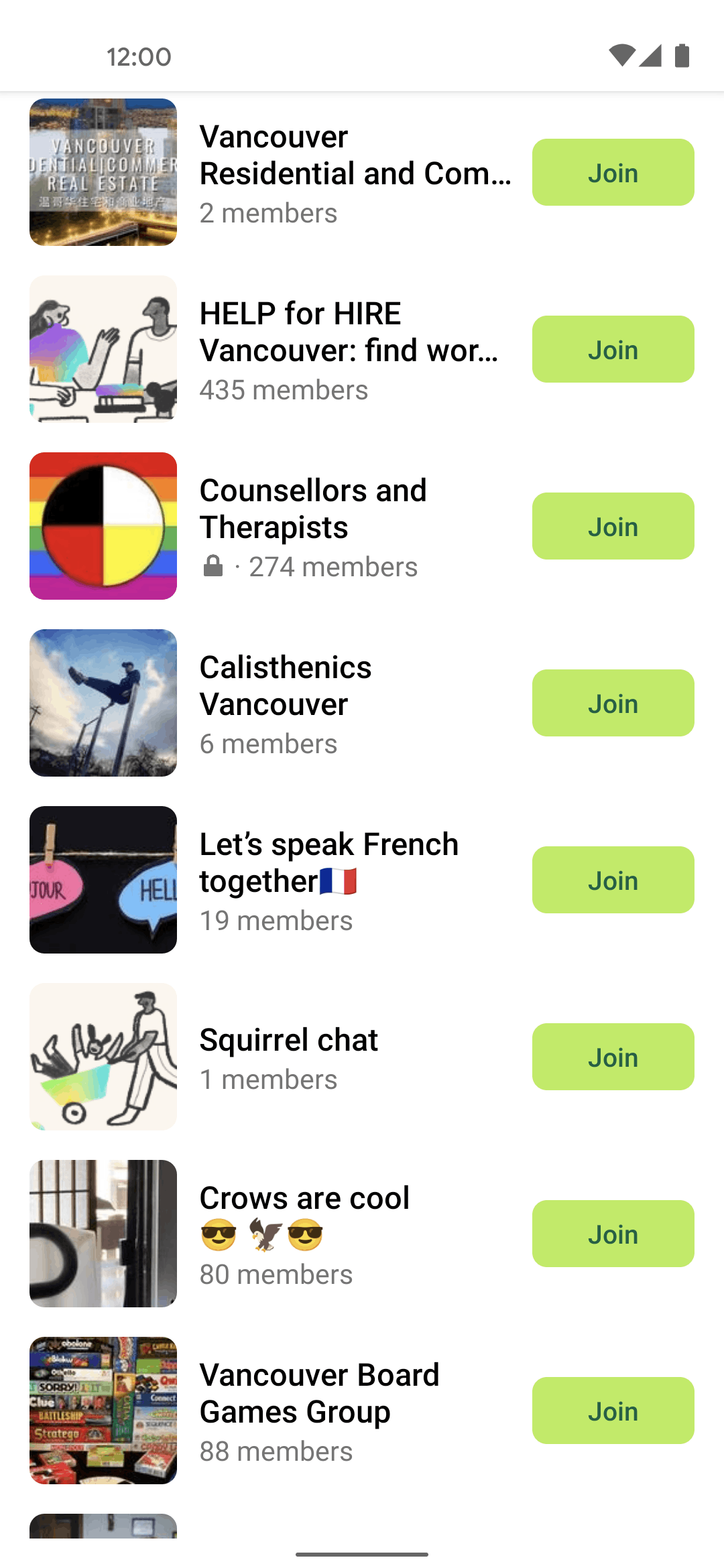Open Let's speak French together group
The image size is (724, 1568).
pos(328,862)
